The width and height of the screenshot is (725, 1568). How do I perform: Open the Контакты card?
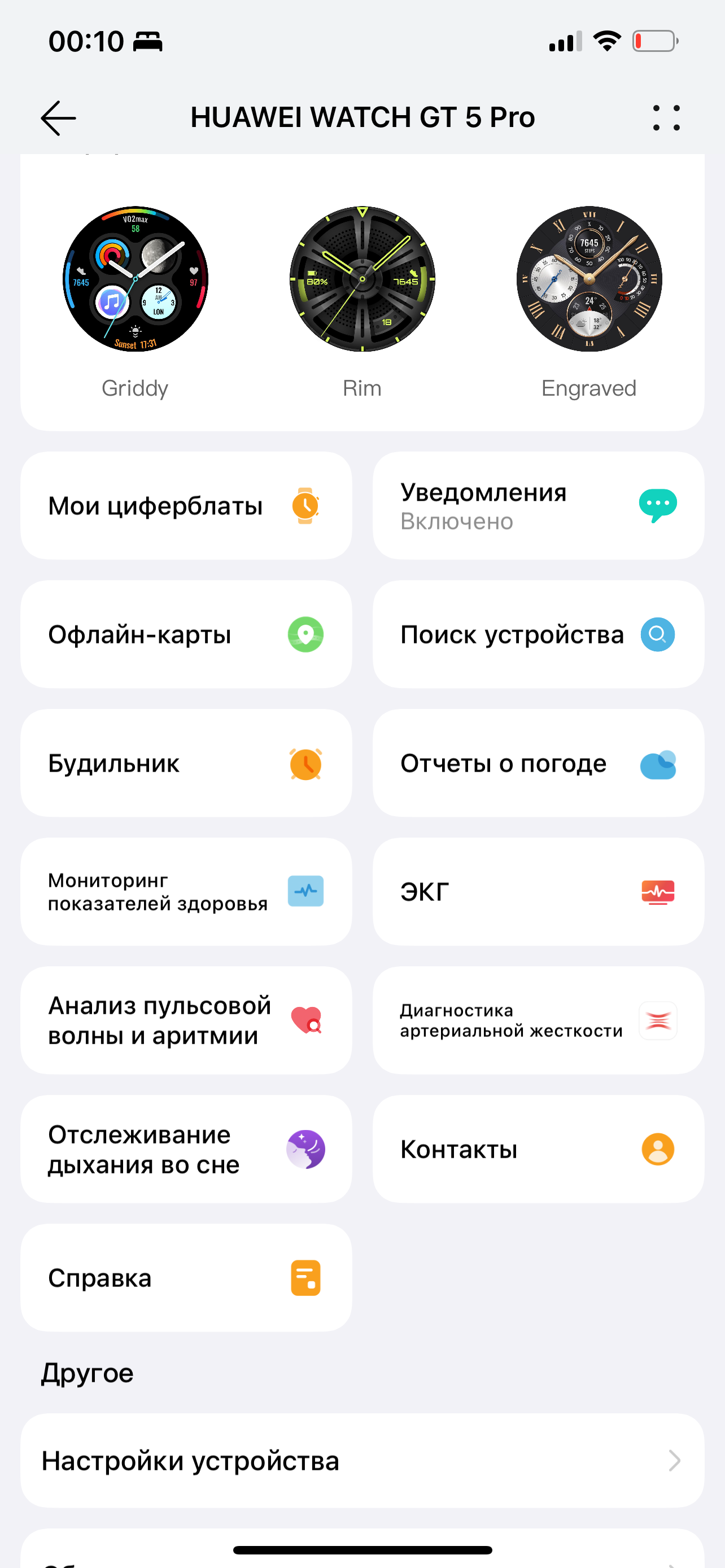click(x=538, y=1149)
